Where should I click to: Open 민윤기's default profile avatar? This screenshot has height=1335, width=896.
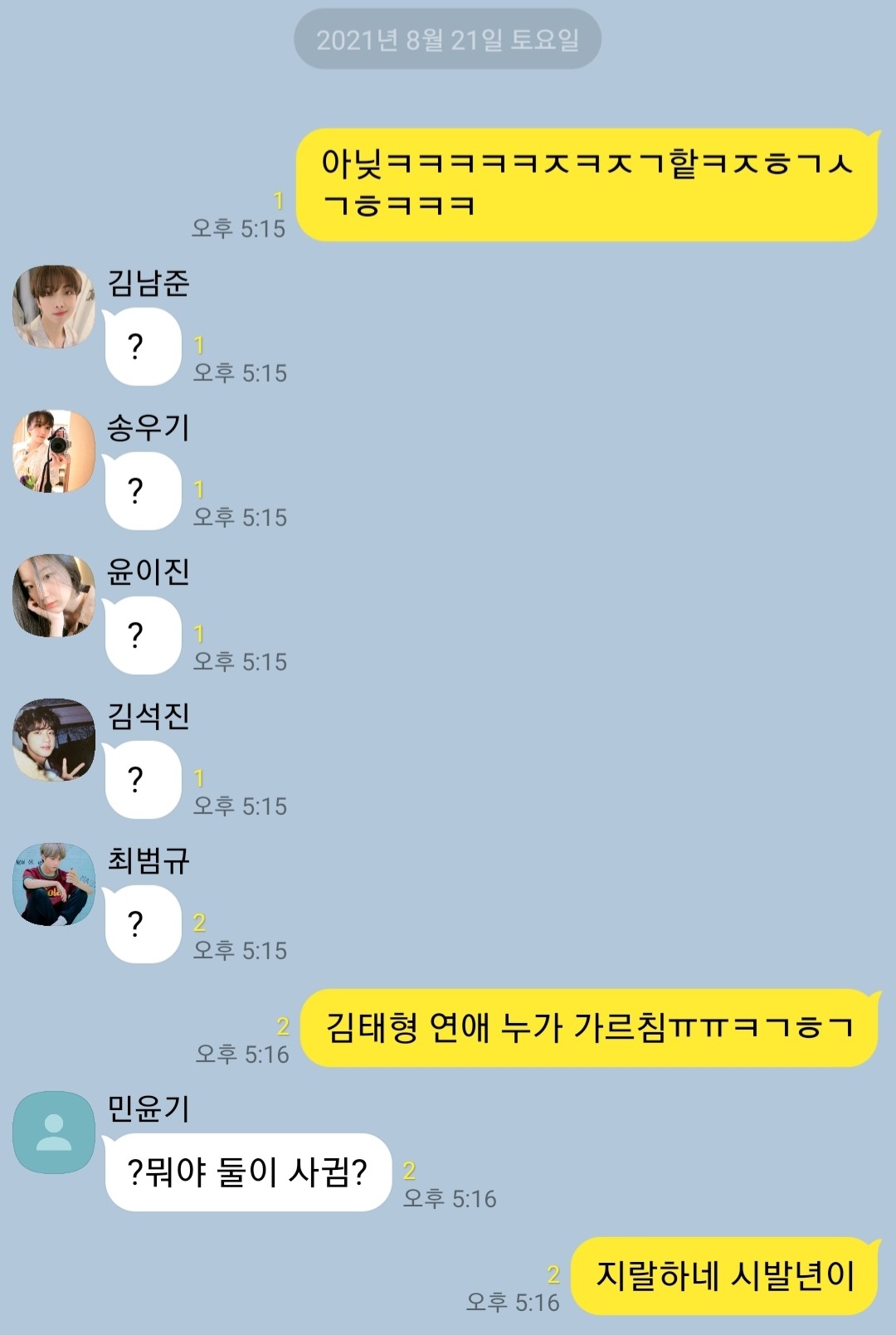(x=54, y=1133)
